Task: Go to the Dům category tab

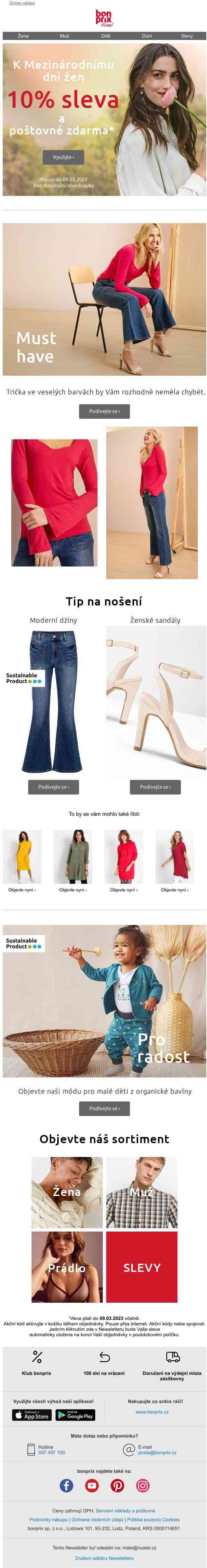Action: click(147, 36)
